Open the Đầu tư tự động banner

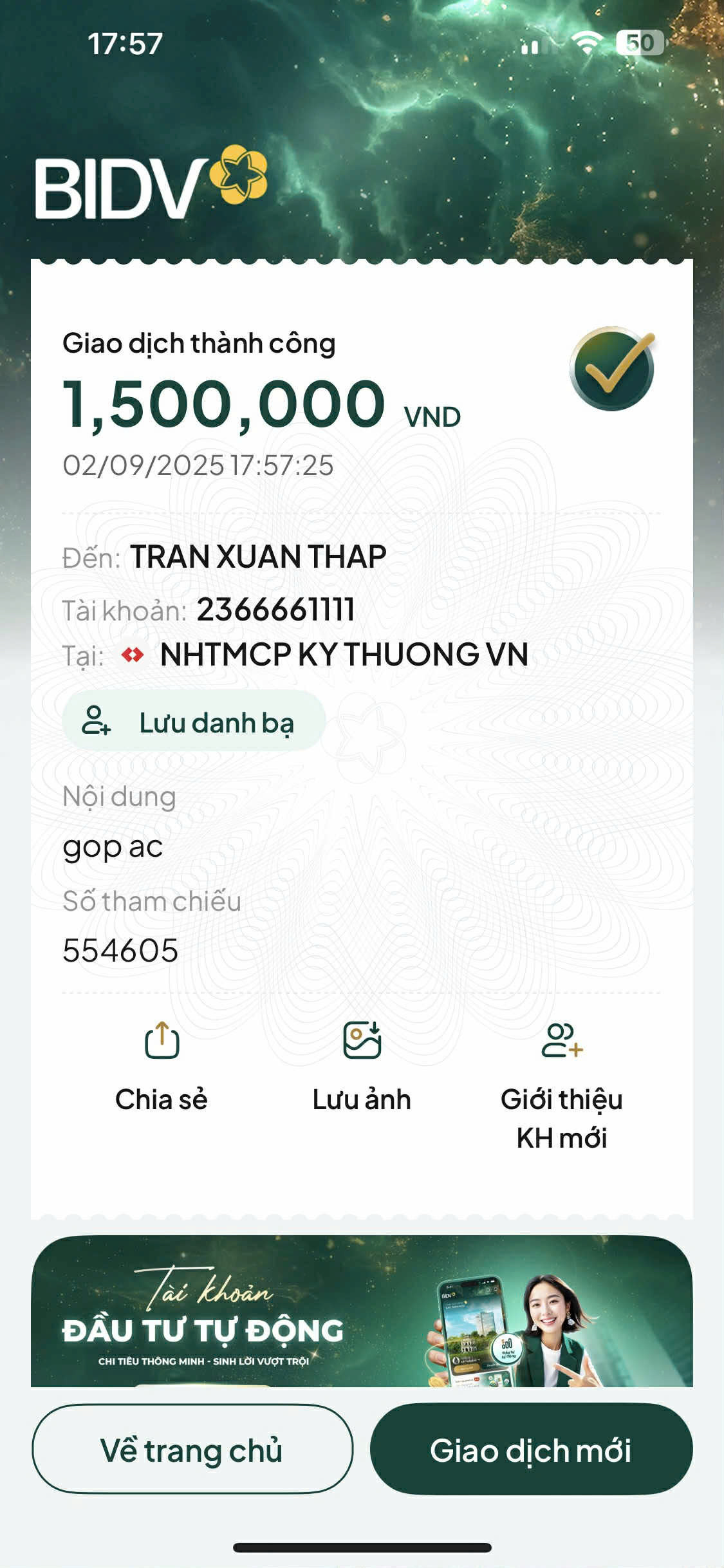coord(362,1313)
